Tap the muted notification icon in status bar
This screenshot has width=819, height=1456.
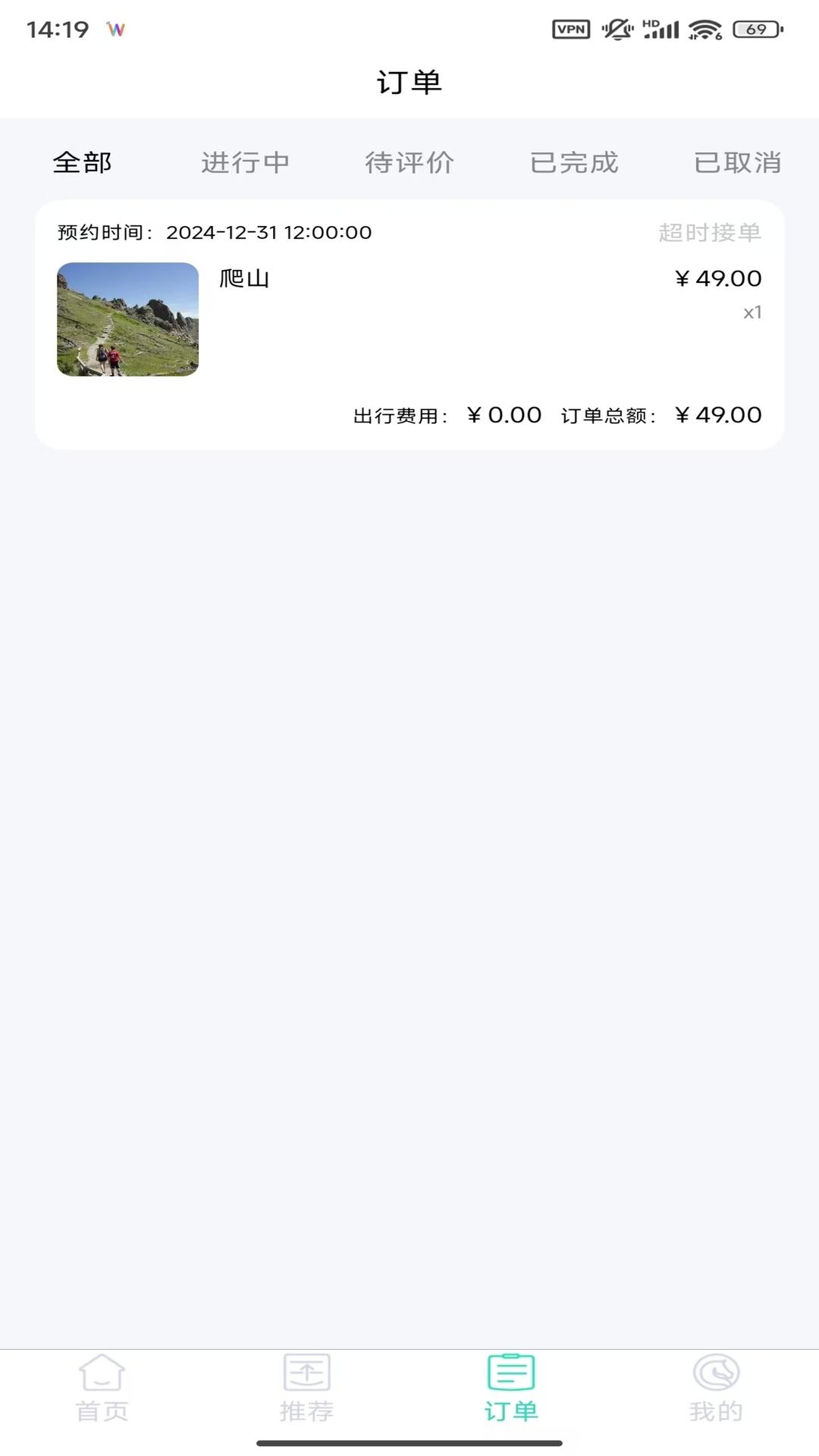coord(616,29)
